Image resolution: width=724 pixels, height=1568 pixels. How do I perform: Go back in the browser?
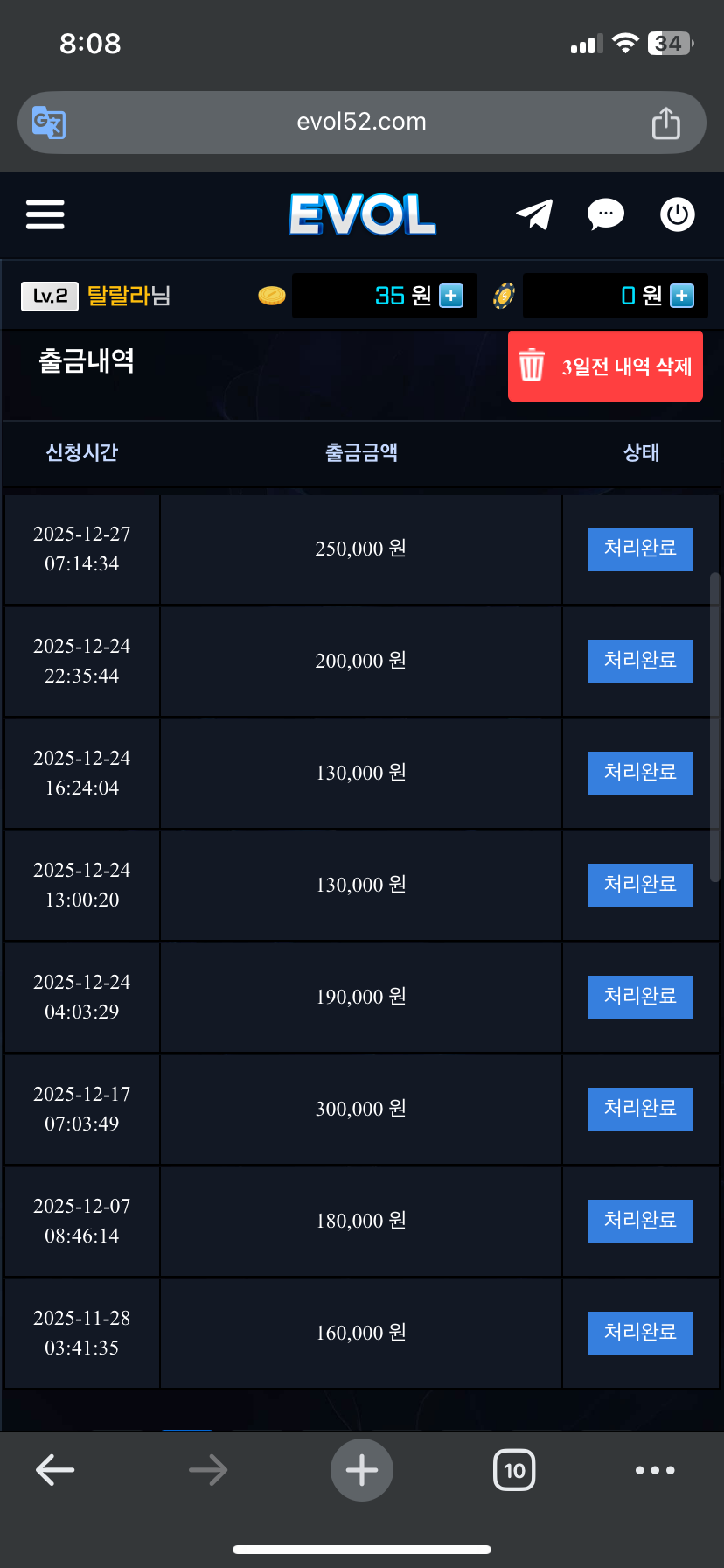click(x=55, y=1470)
